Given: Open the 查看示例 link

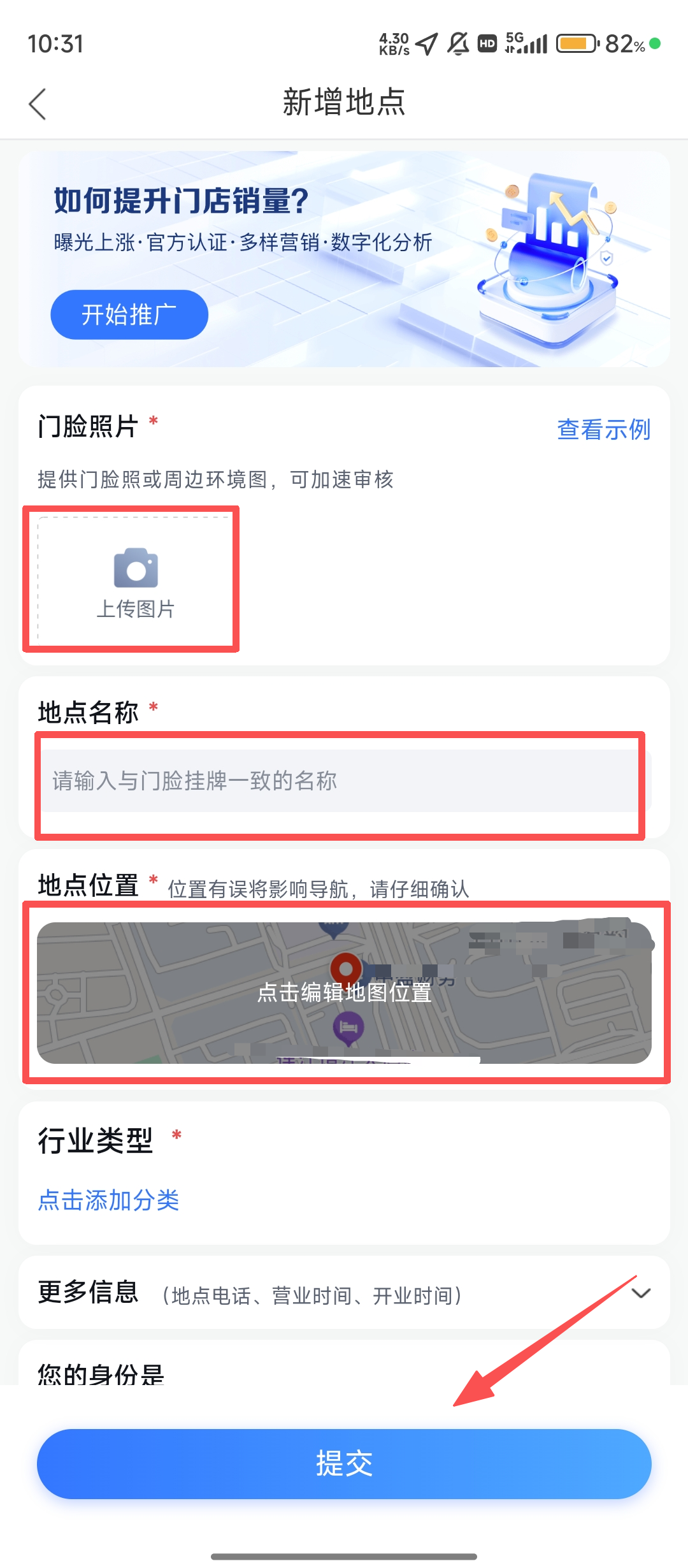Looking at the screenshot, I should (x=603, y=430).
